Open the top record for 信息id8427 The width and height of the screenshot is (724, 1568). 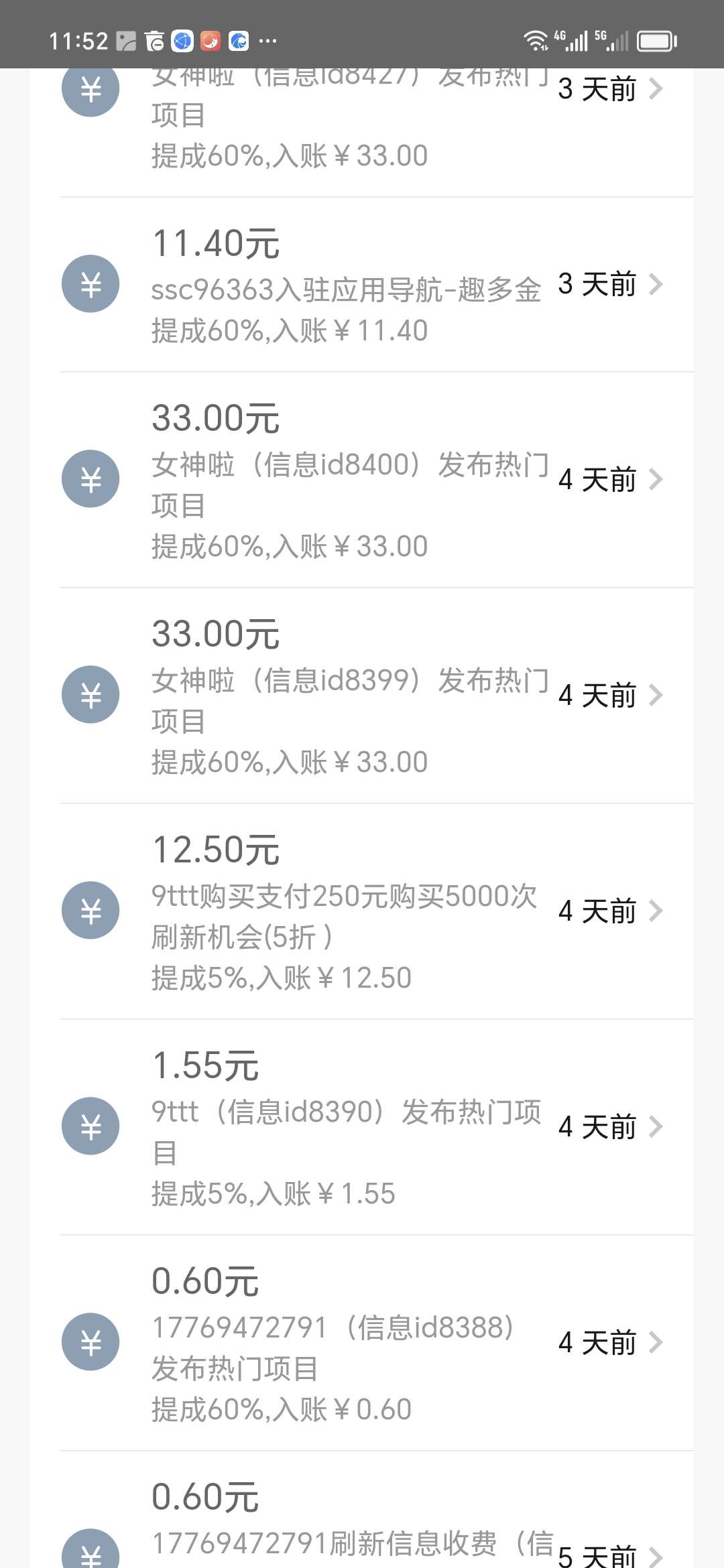(x=362, y=133)
